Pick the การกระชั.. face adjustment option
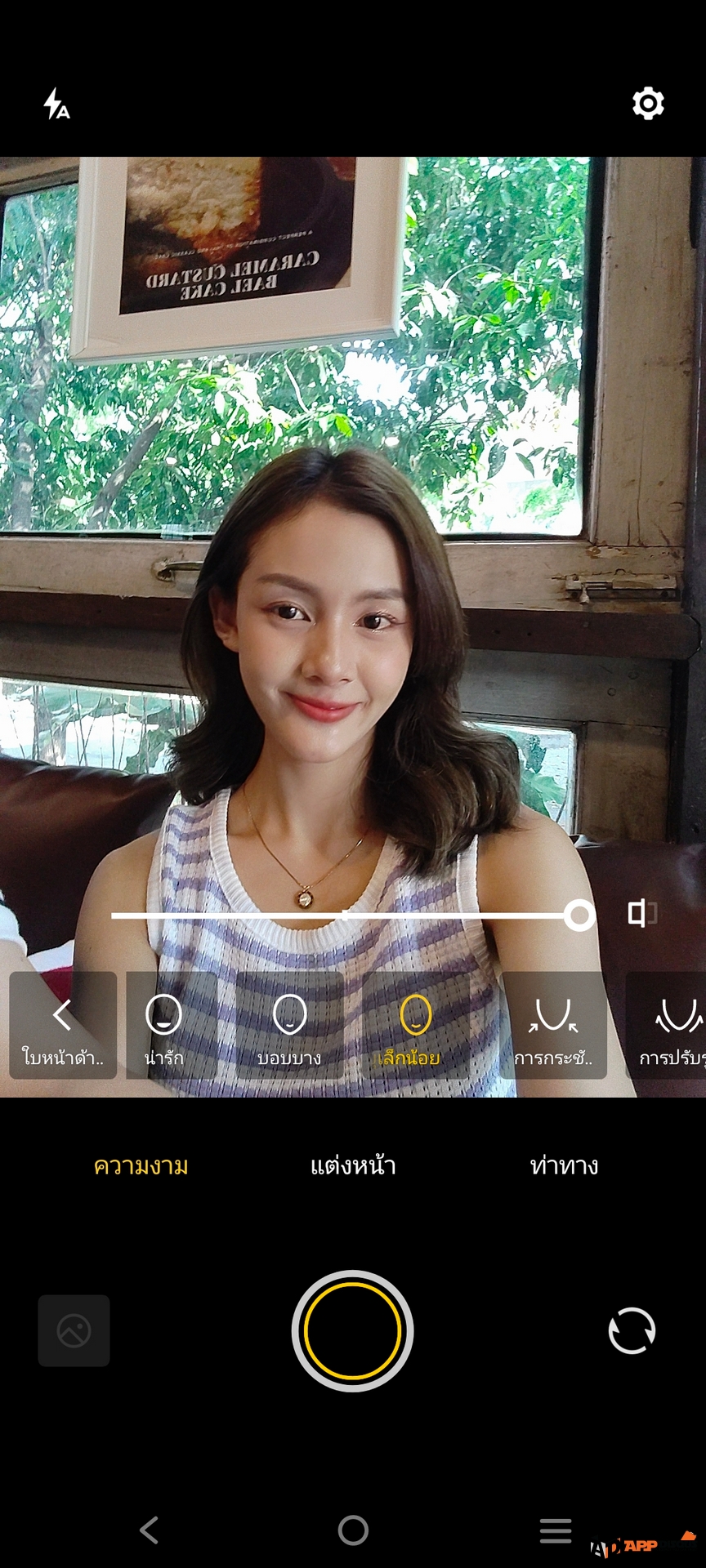 click(553, 1025)
